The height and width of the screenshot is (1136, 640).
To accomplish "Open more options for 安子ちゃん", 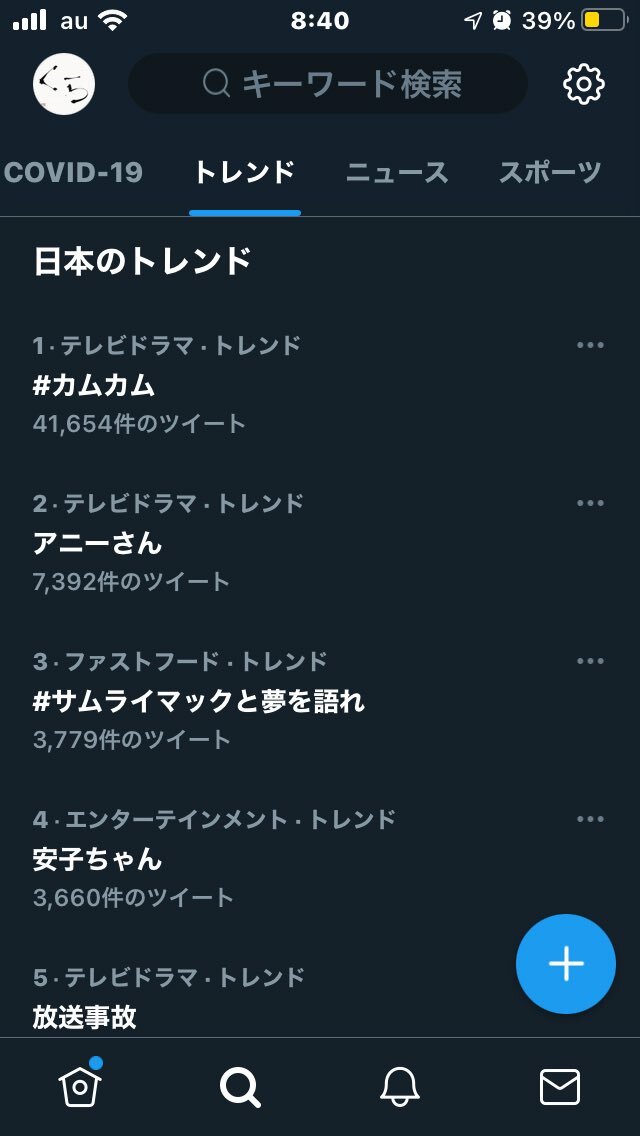I will [x=590, y=819].
